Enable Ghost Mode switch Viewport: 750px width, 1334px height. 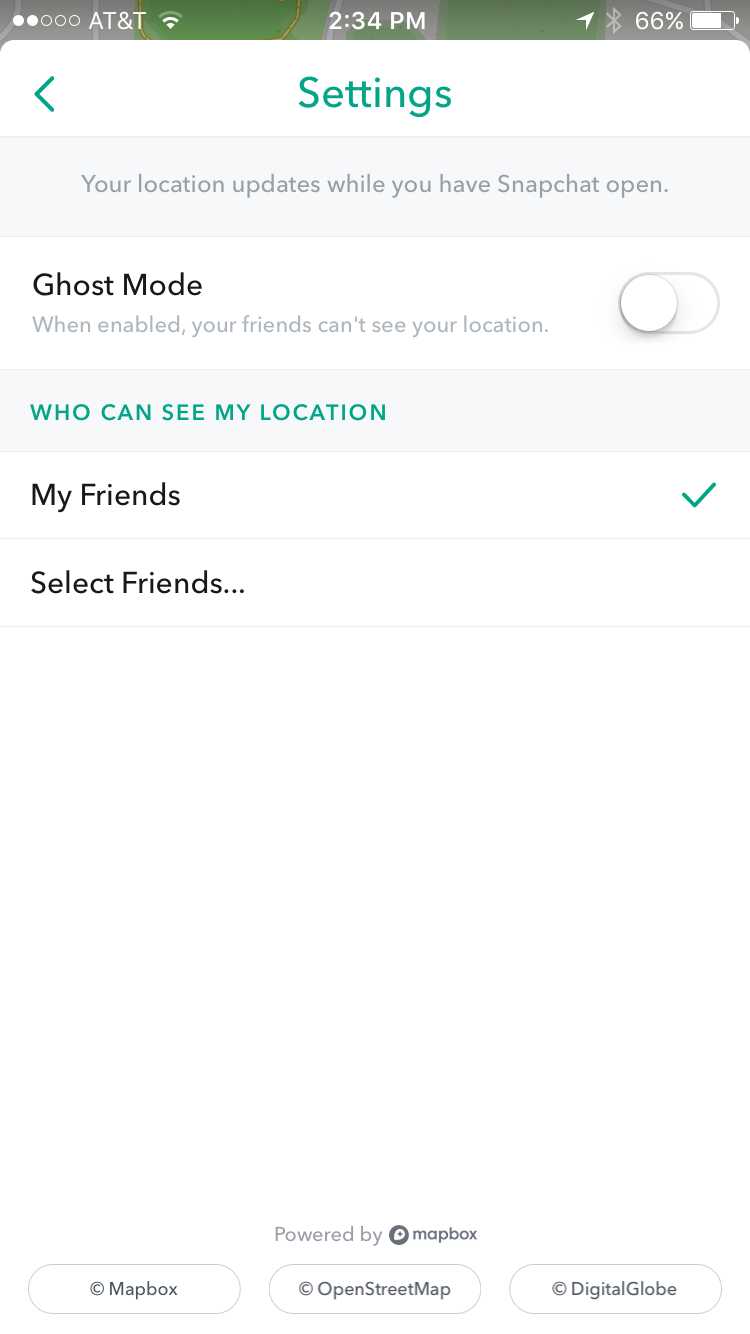(668, 302)
